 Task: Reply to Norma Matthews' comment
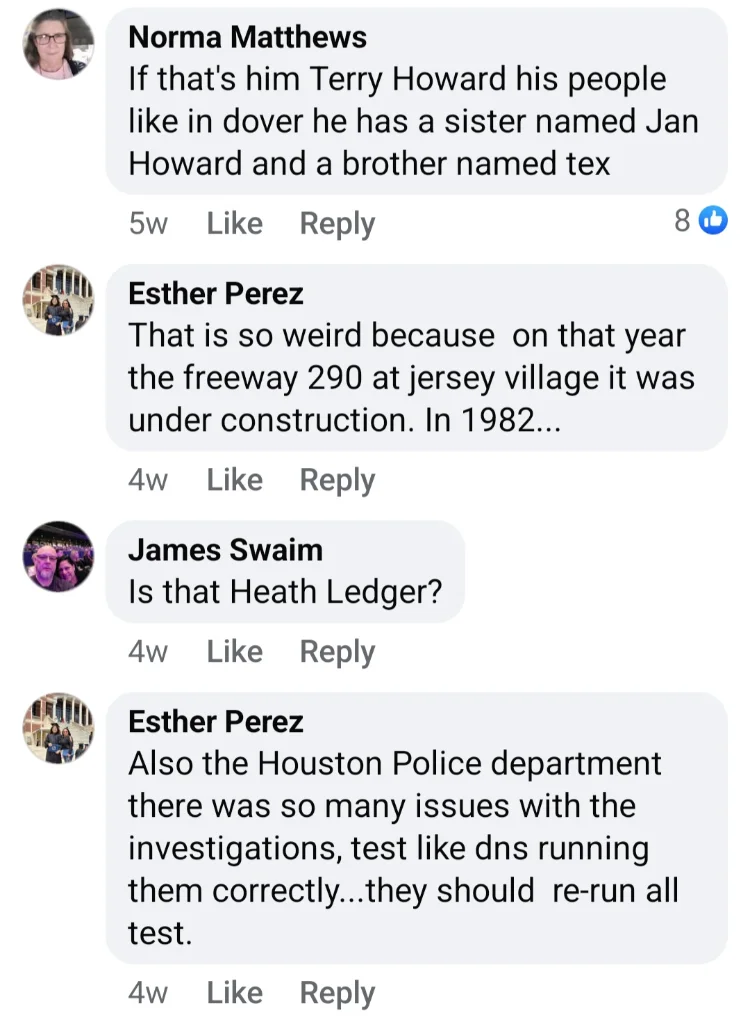[x=337, y=223]
